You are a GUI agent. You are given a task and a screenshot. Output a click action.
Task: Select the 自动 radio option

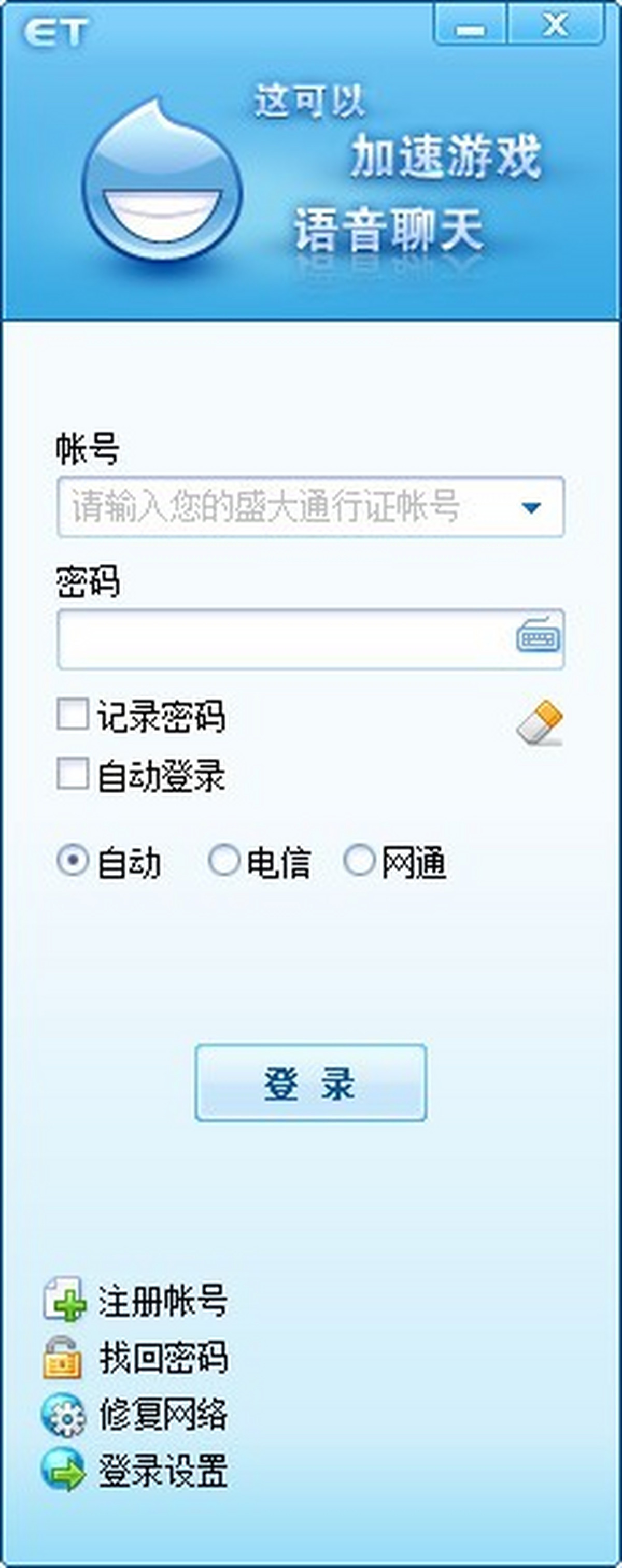pos(73,861)
